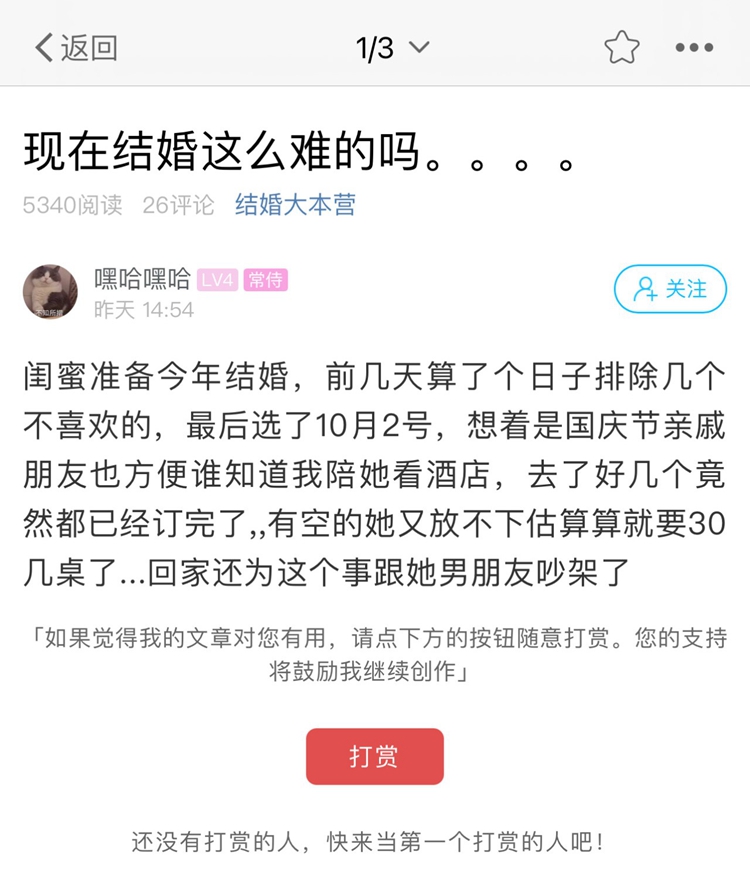The width and height of the screenshot is (750, 872).
Task: Go back via the 返回 button
Action: pyautogui.click(x=76, y=47)
